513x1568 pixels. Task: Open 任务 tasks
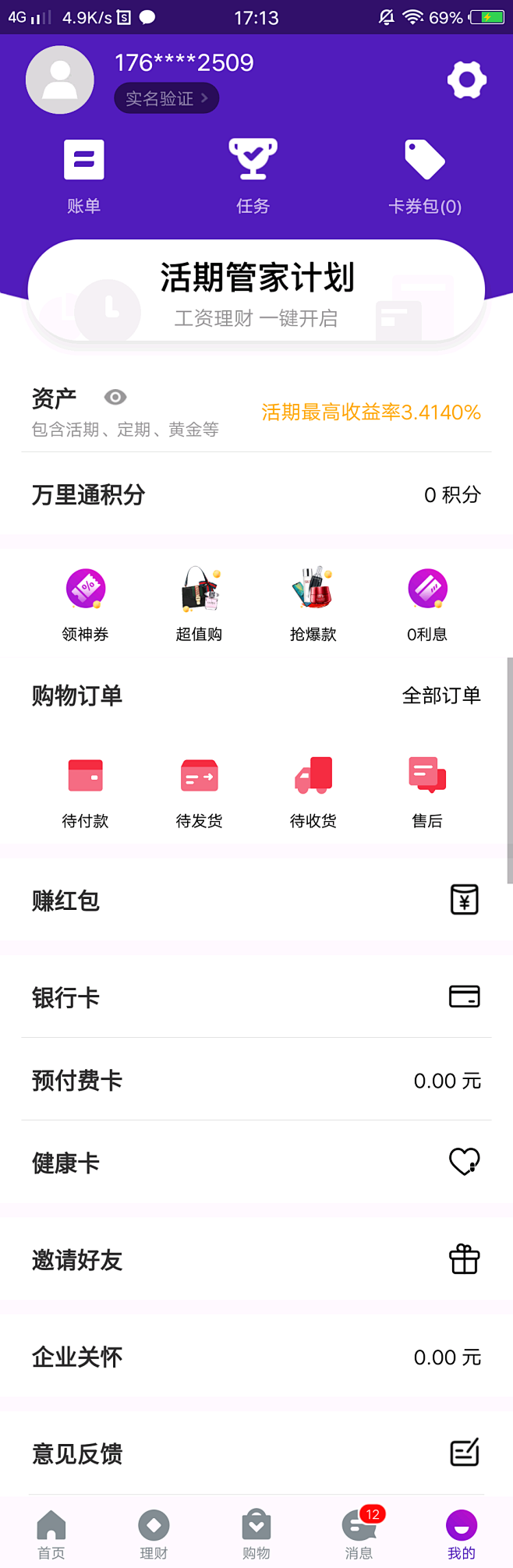click(253, 176)
